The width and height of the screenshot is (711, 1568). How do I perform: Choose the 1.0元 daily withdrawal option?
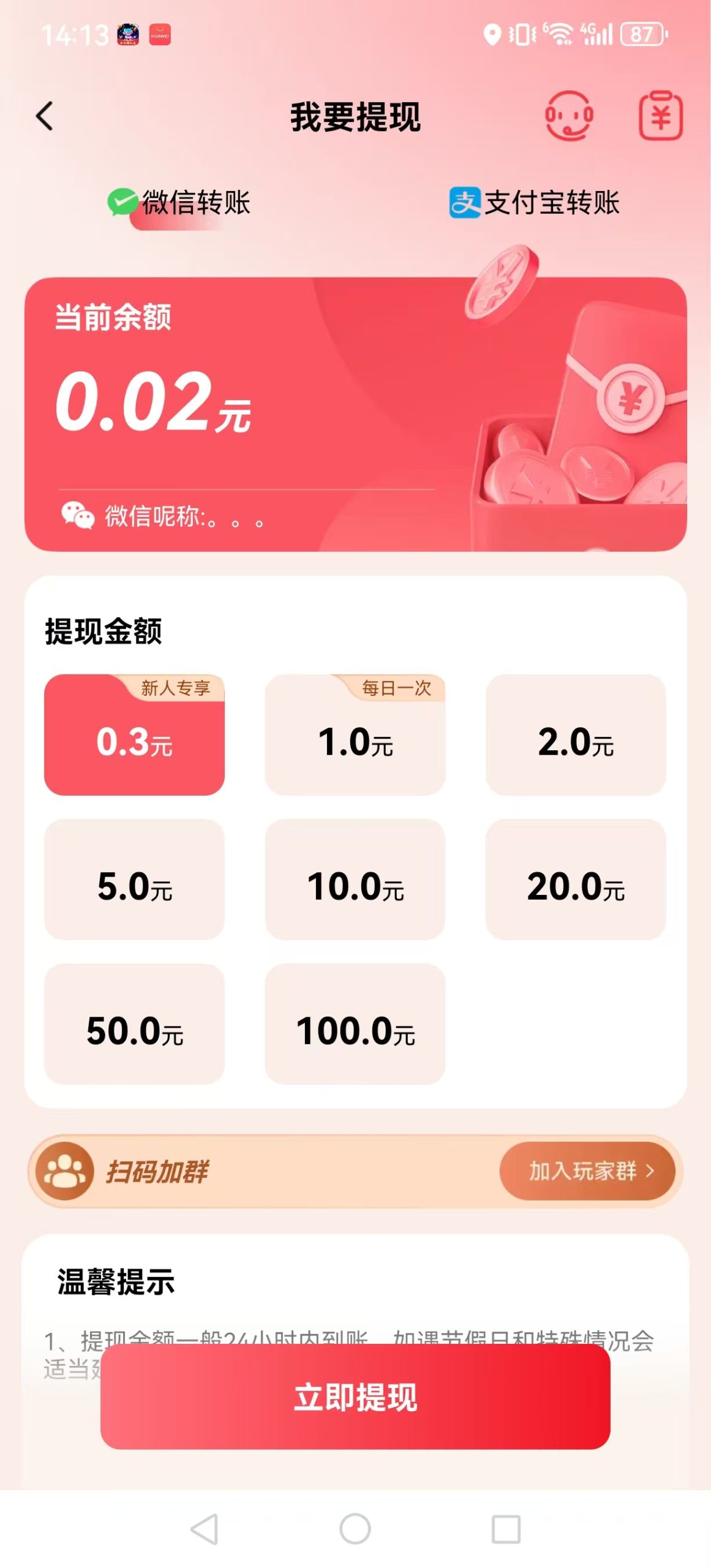(355, 735)
